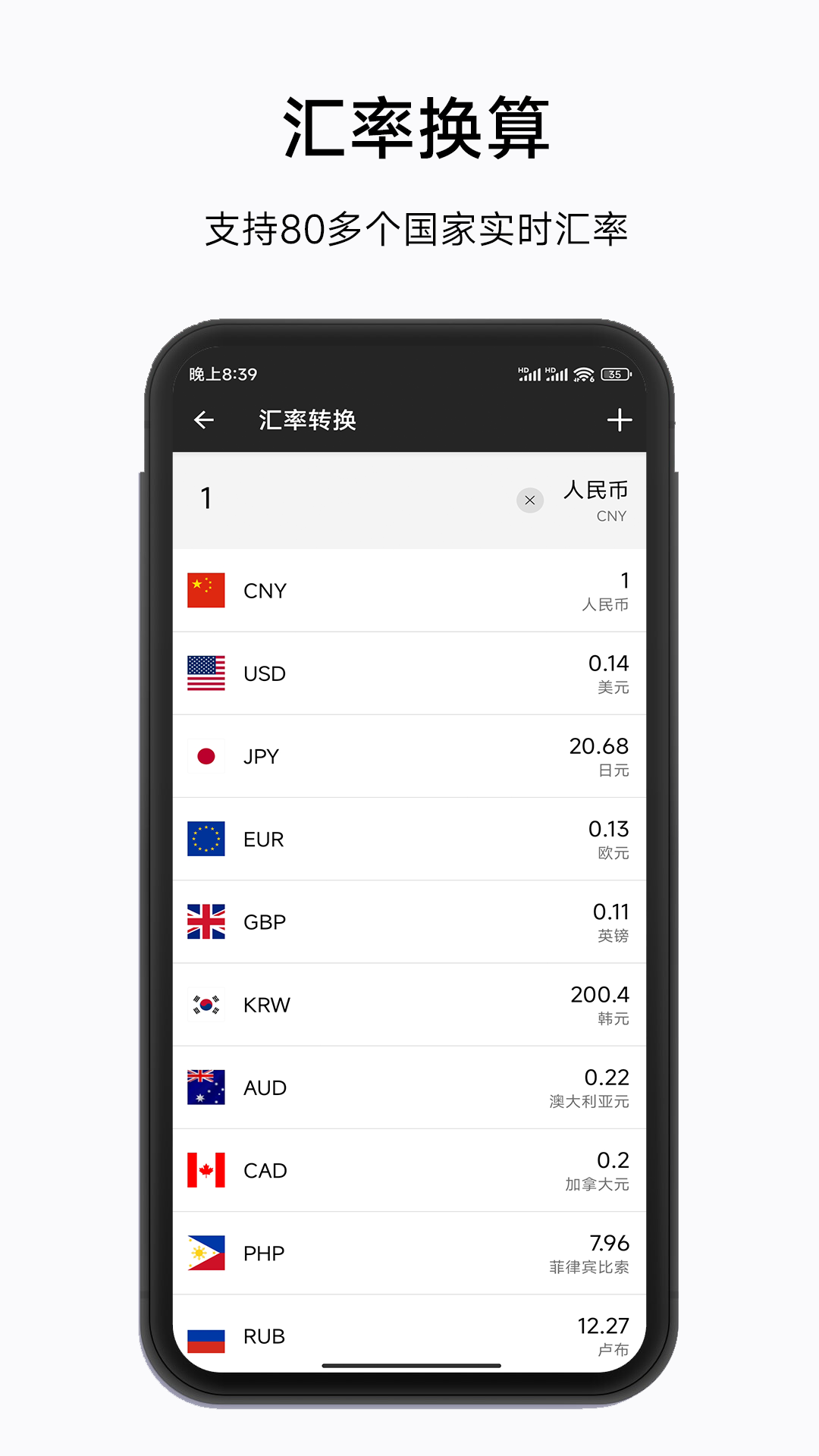Tap the Russia flag icon next to RUB

(x=205, y=1335)
